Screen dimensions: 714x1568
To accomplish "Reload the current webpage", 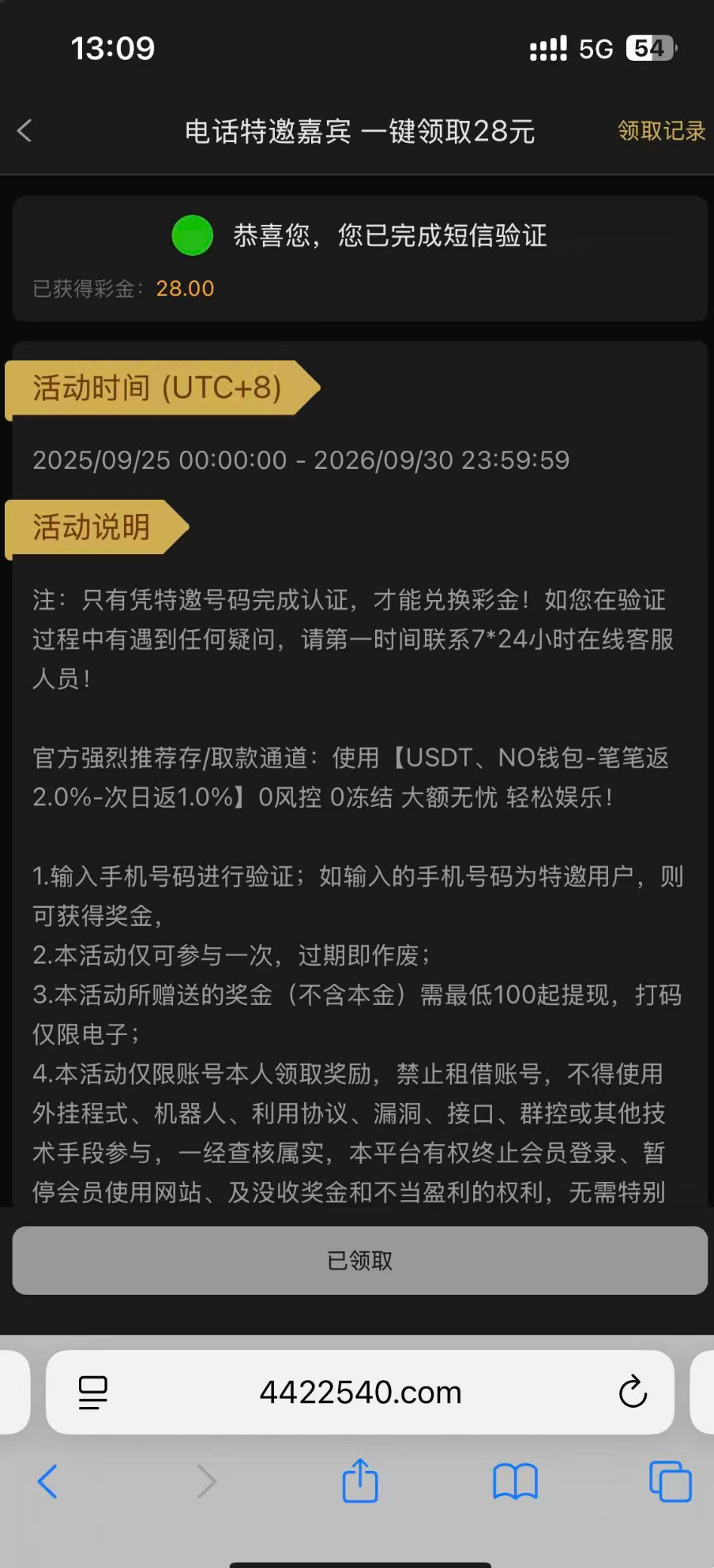I will (633, 1392).
